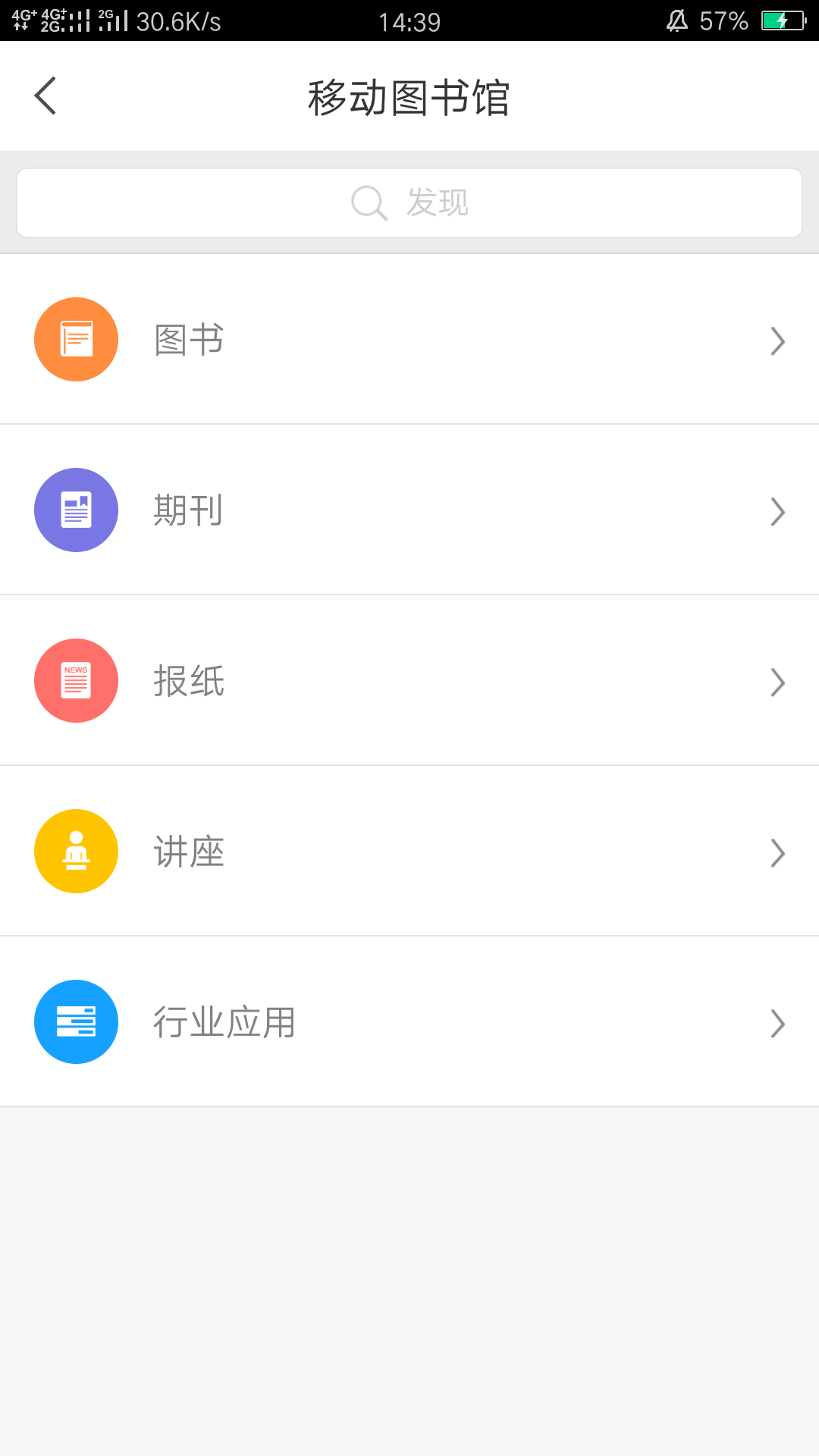View the 讲座 list
The image size is (819, 1456).
click(x=409, y=852)
